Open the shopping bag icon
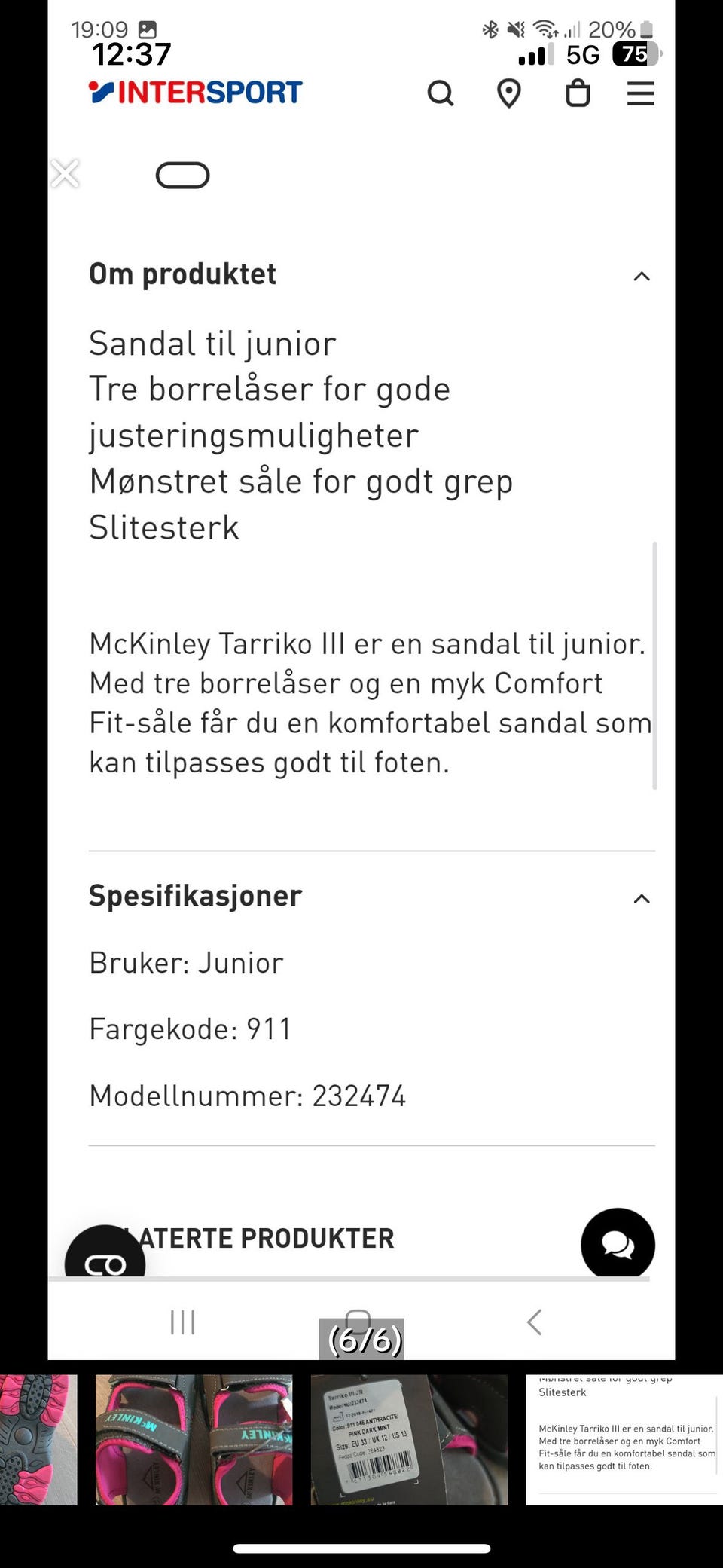Viewport: 723px width, 1568px height. [575, 93]
